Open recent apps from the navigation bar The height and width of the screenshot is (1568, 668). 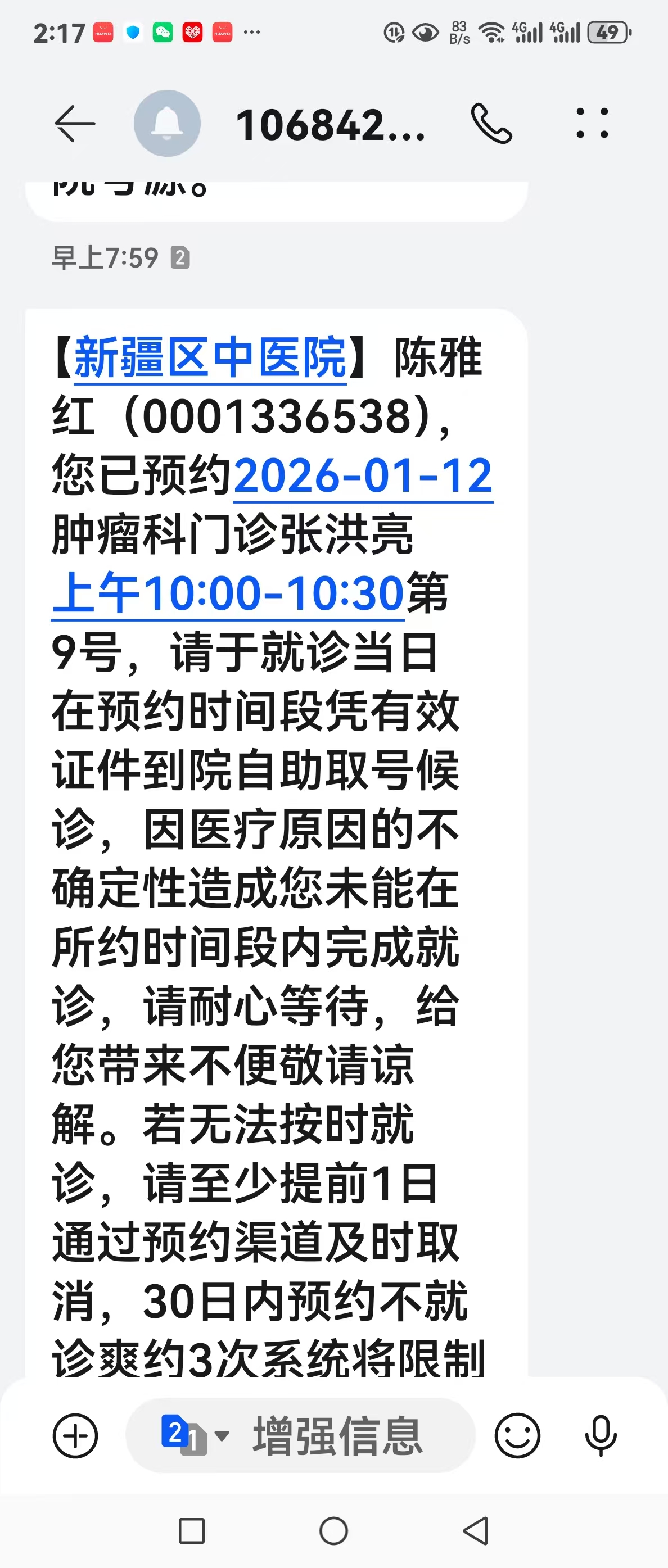click(191, 1531)
